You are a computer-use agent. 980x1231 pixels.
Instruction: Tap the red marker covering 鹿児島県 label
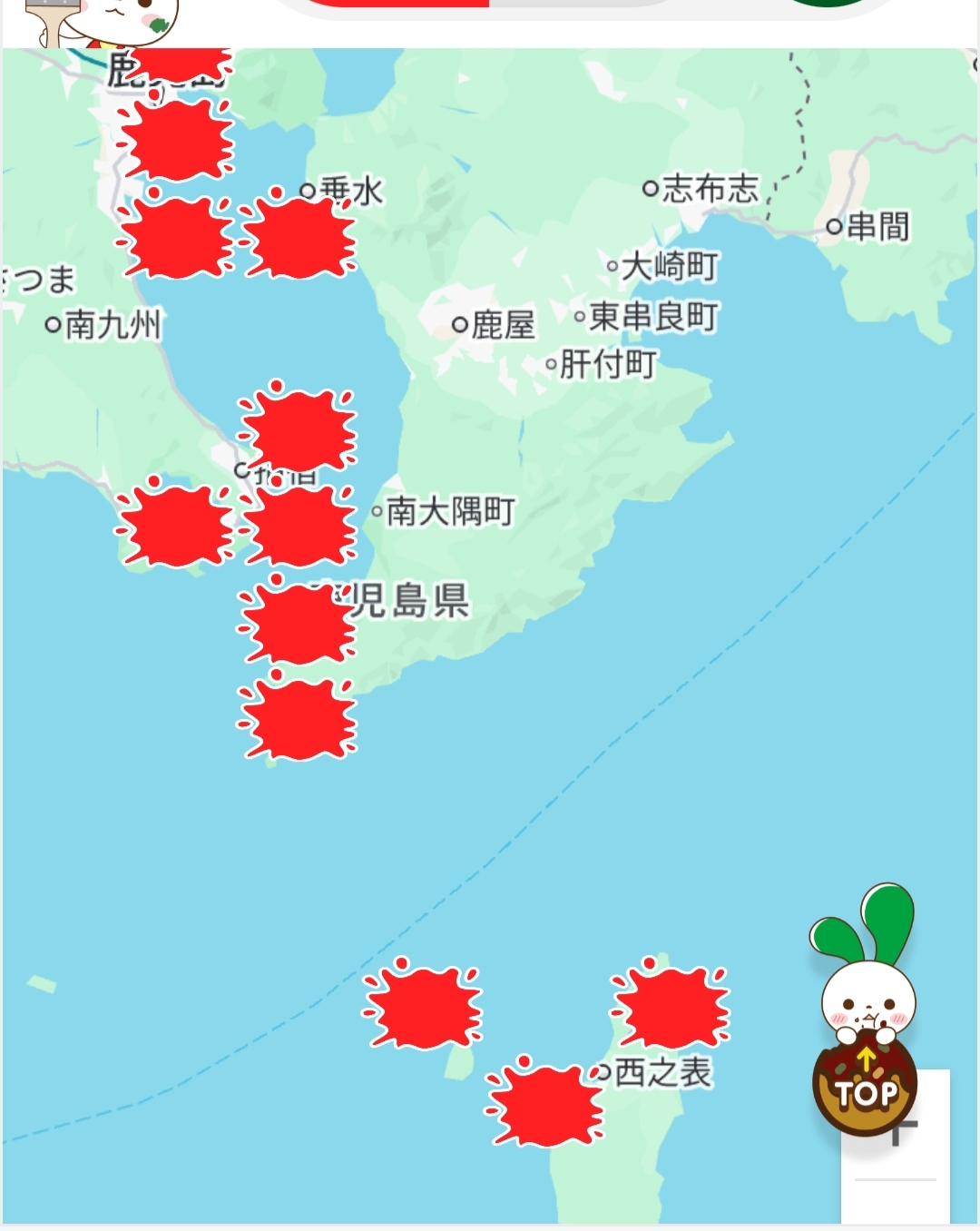pyautogui.click(x=298, y=620)
